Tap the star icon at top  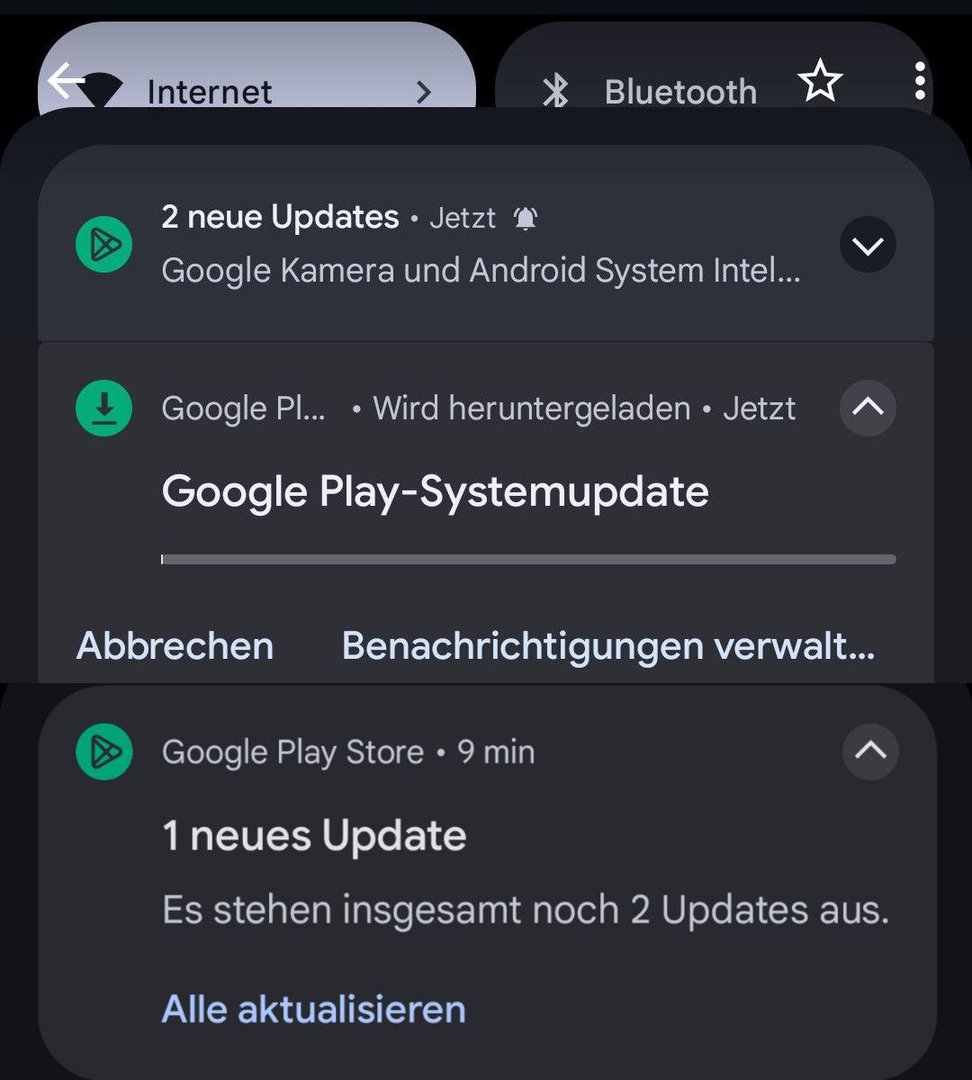[820, 81]
